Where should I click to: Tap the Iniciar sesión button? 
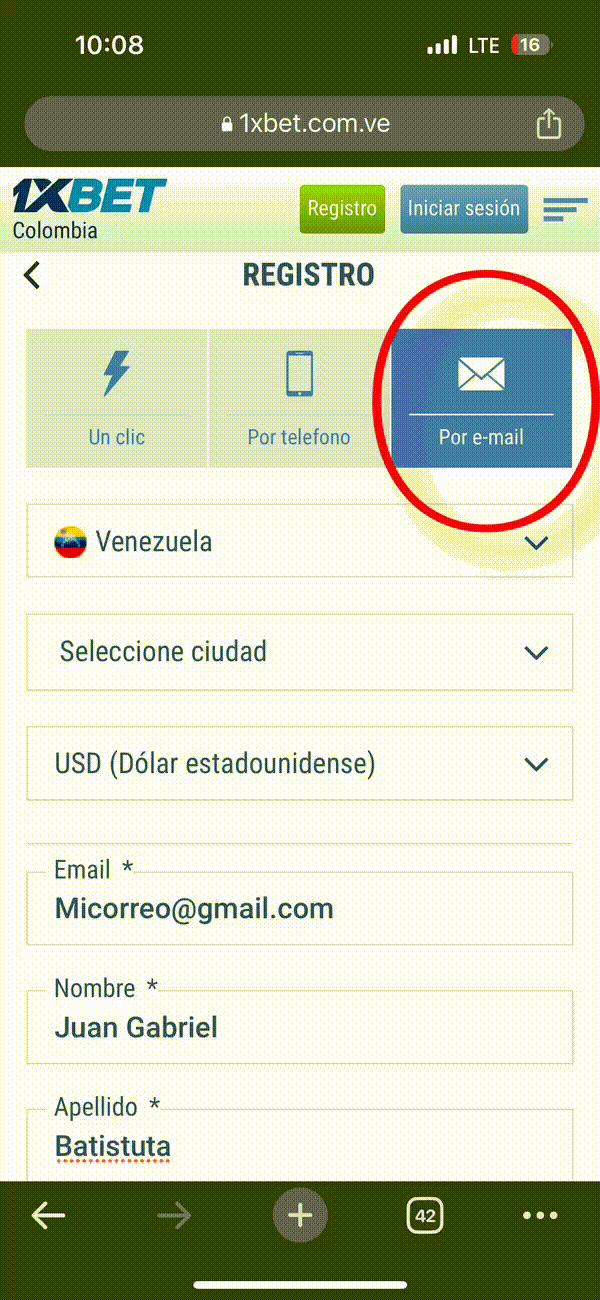pyautogui.click(x=463, y=209)
